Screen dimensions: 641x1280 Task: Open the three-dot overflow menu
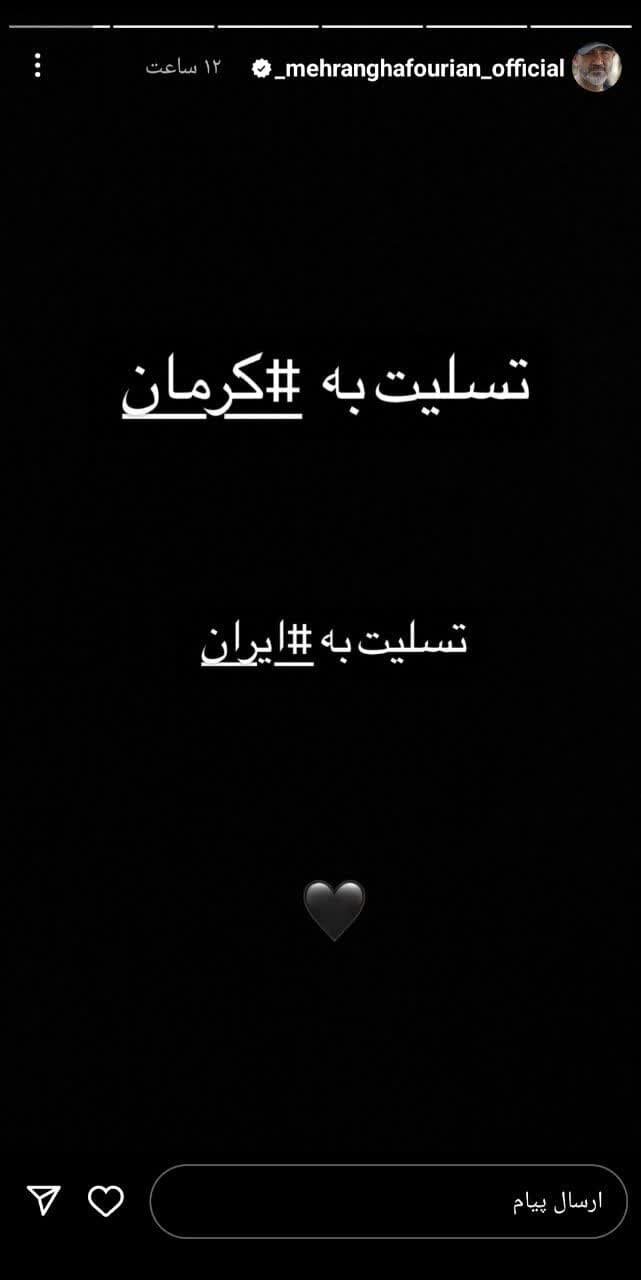point(38,66)
